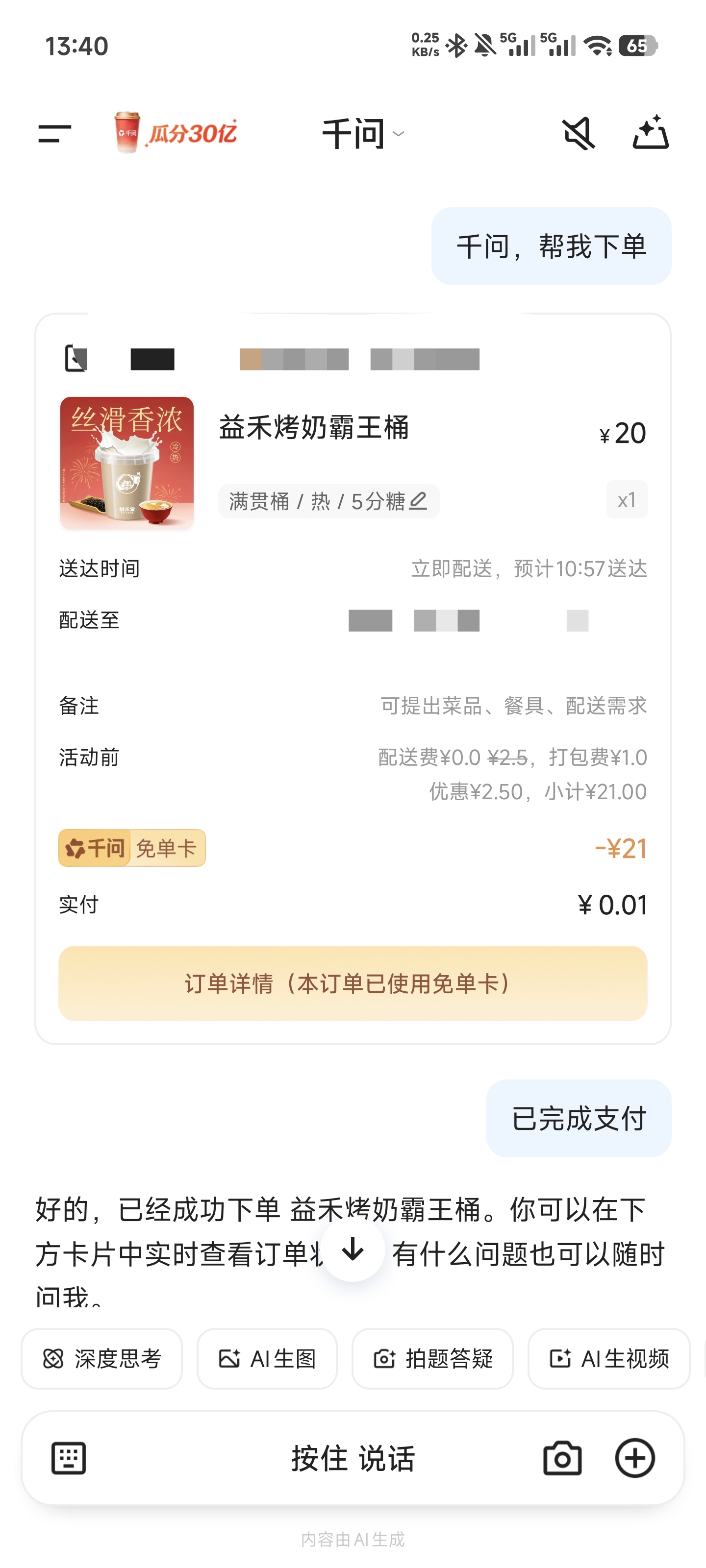Viewport: 706px width, 1568px height.
Task: Select the AI生图 chip
Action: point(267,1359)
